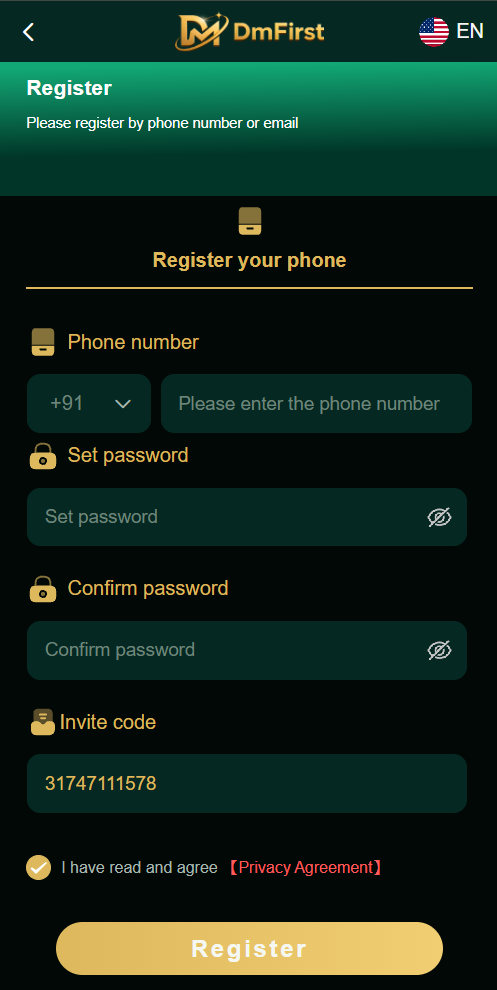Expand the +91 country code dropdown
Image resolution: width=497 pixels, height=990 pixels.
(89, 403)
